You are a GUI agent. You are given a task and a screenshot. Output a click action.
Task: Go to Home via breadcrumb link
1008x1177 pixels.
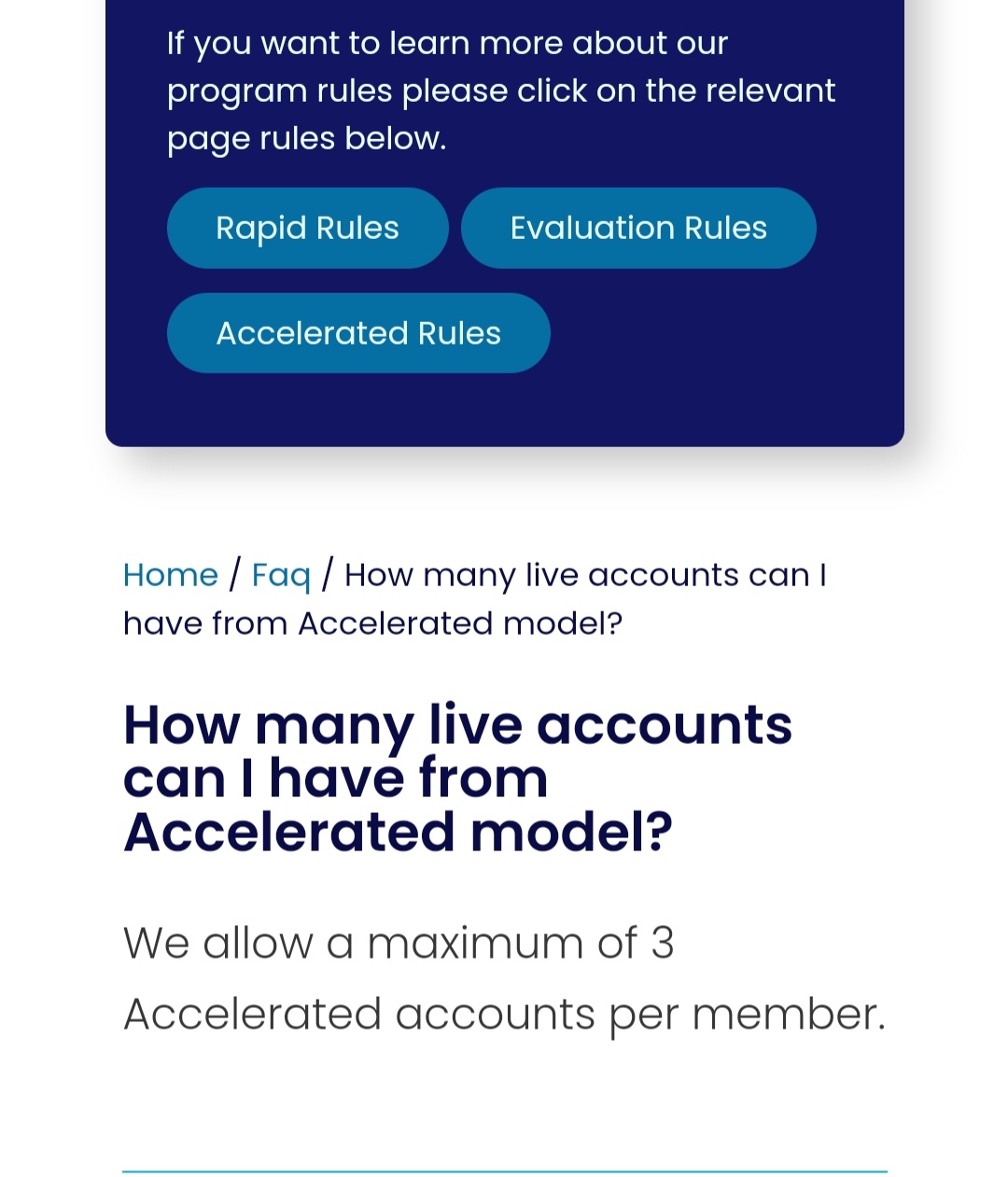(x=170, y=575)
